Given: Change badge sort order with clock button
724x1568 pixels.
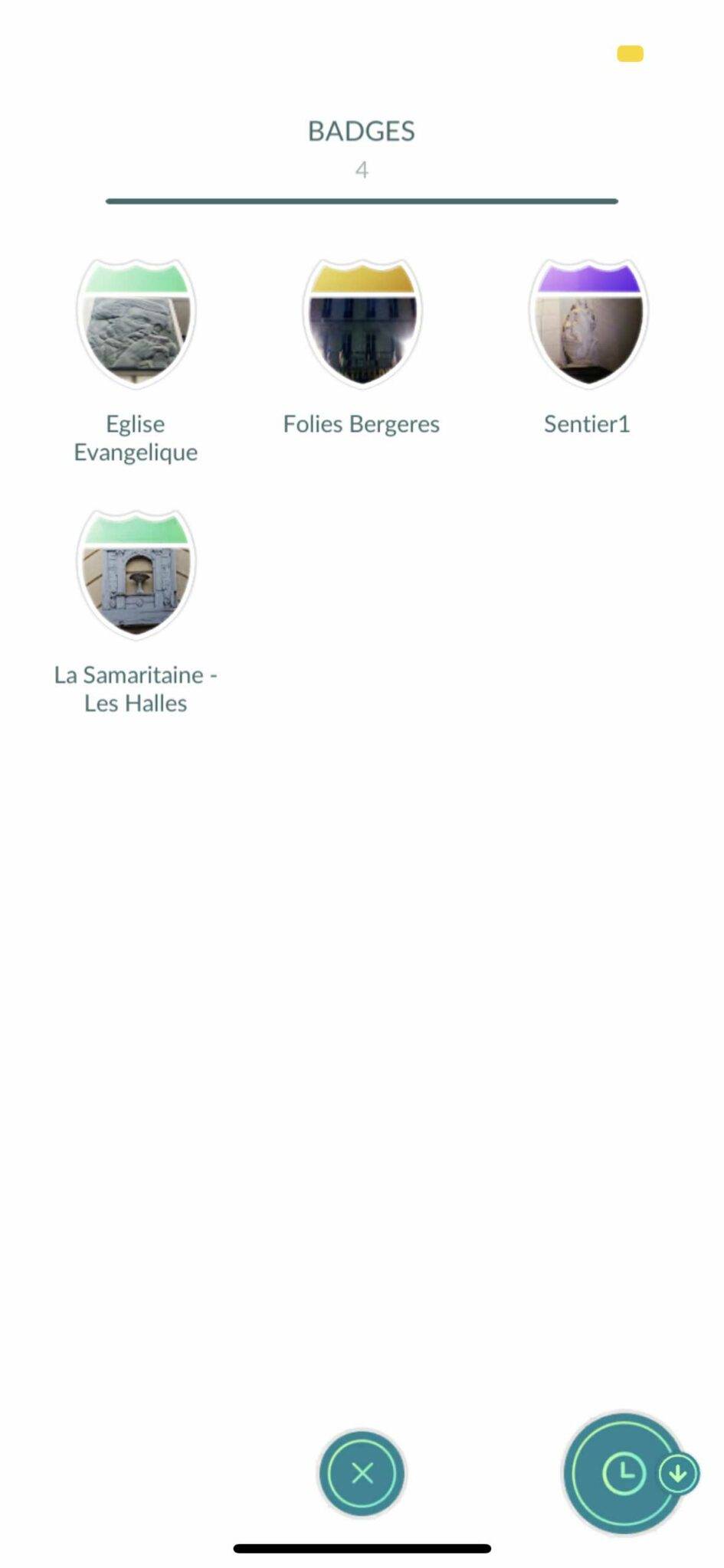Looking at the screenshot, I should (624, 1473).
